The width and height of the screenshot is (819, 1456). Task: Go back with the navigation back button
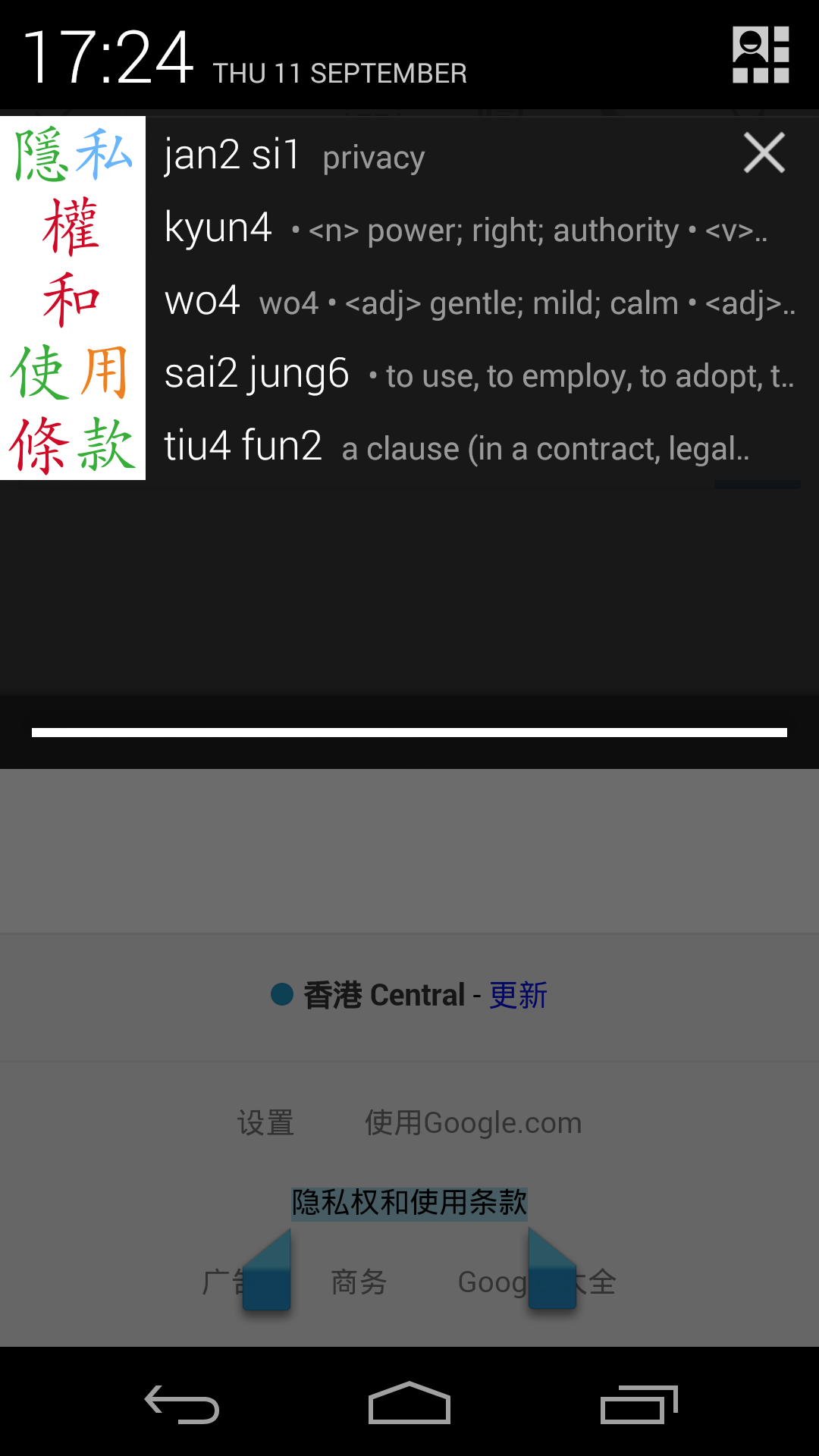pos(182,1404)
